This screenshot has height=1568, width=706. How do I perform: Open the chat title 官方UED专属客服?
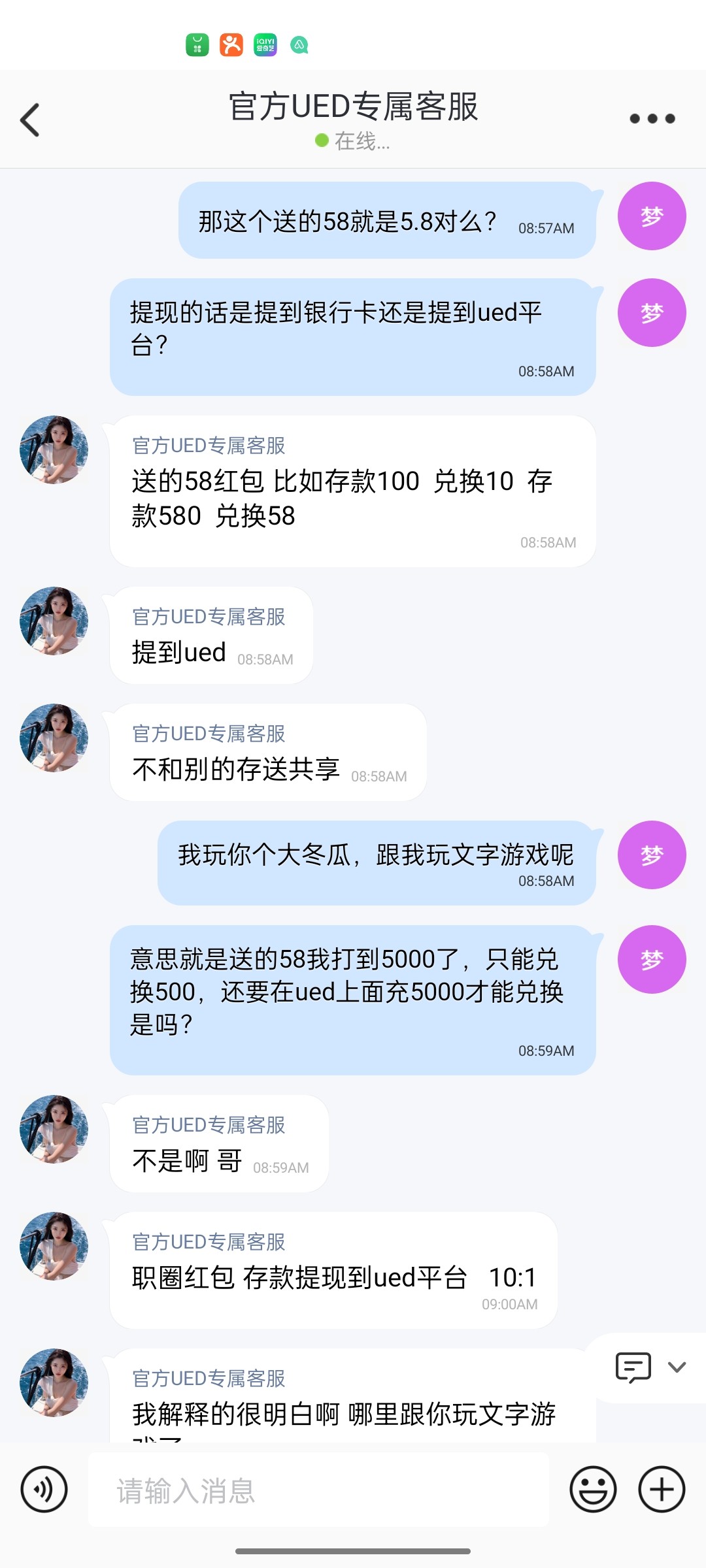coord(353,108)
